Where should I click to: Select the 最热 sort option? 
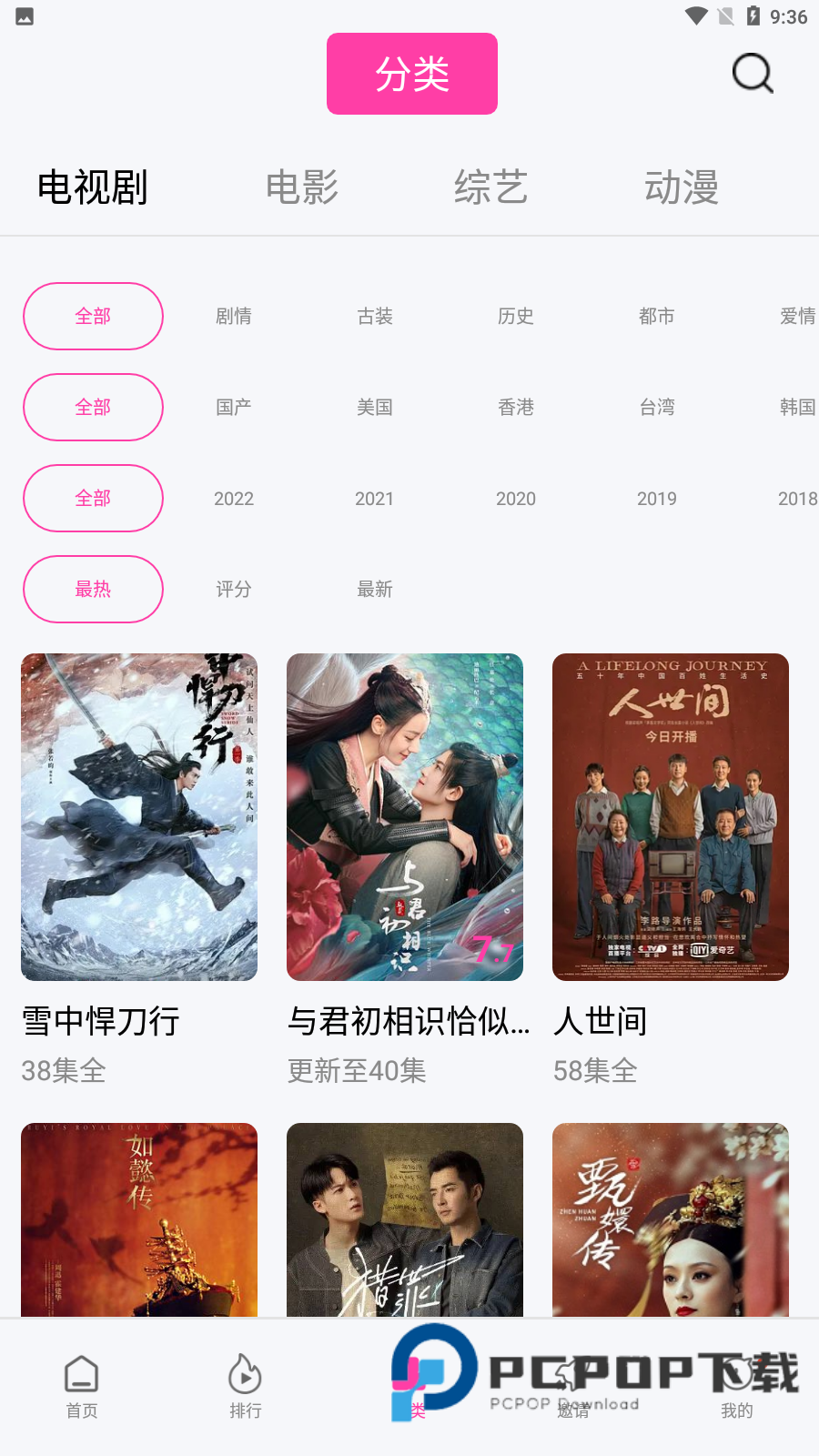pyautogui.click(x=93, y=589)
